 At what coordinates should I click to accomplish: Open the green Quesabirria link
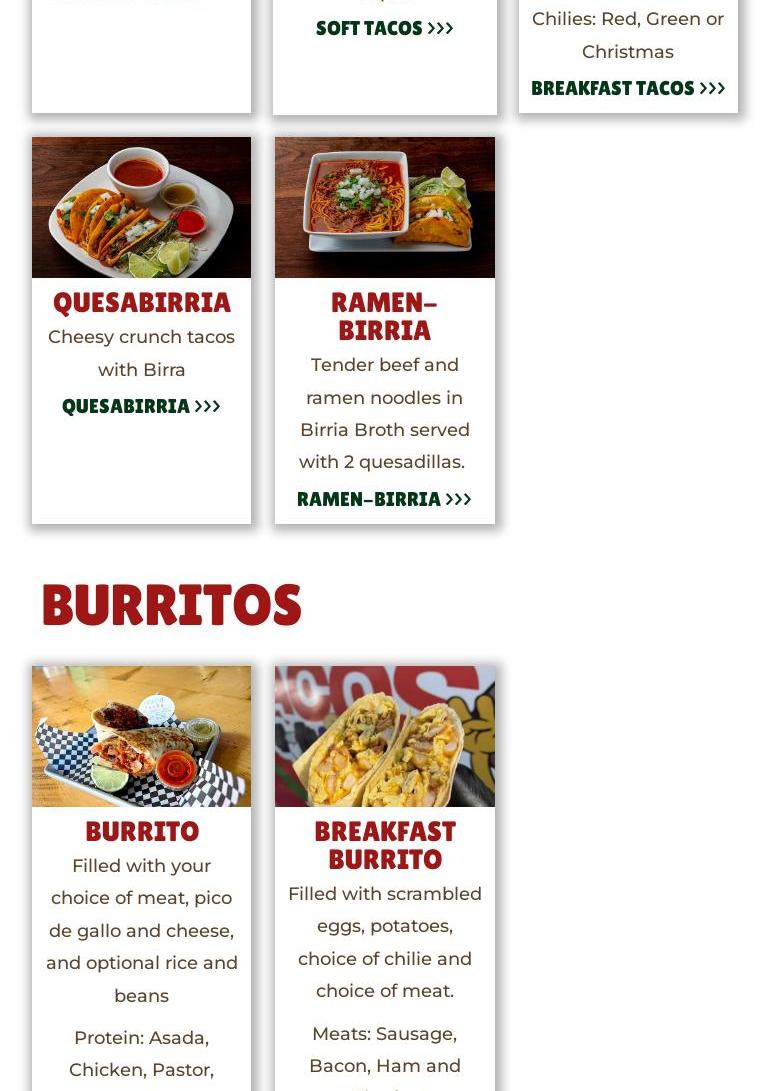tap(141, 406)
